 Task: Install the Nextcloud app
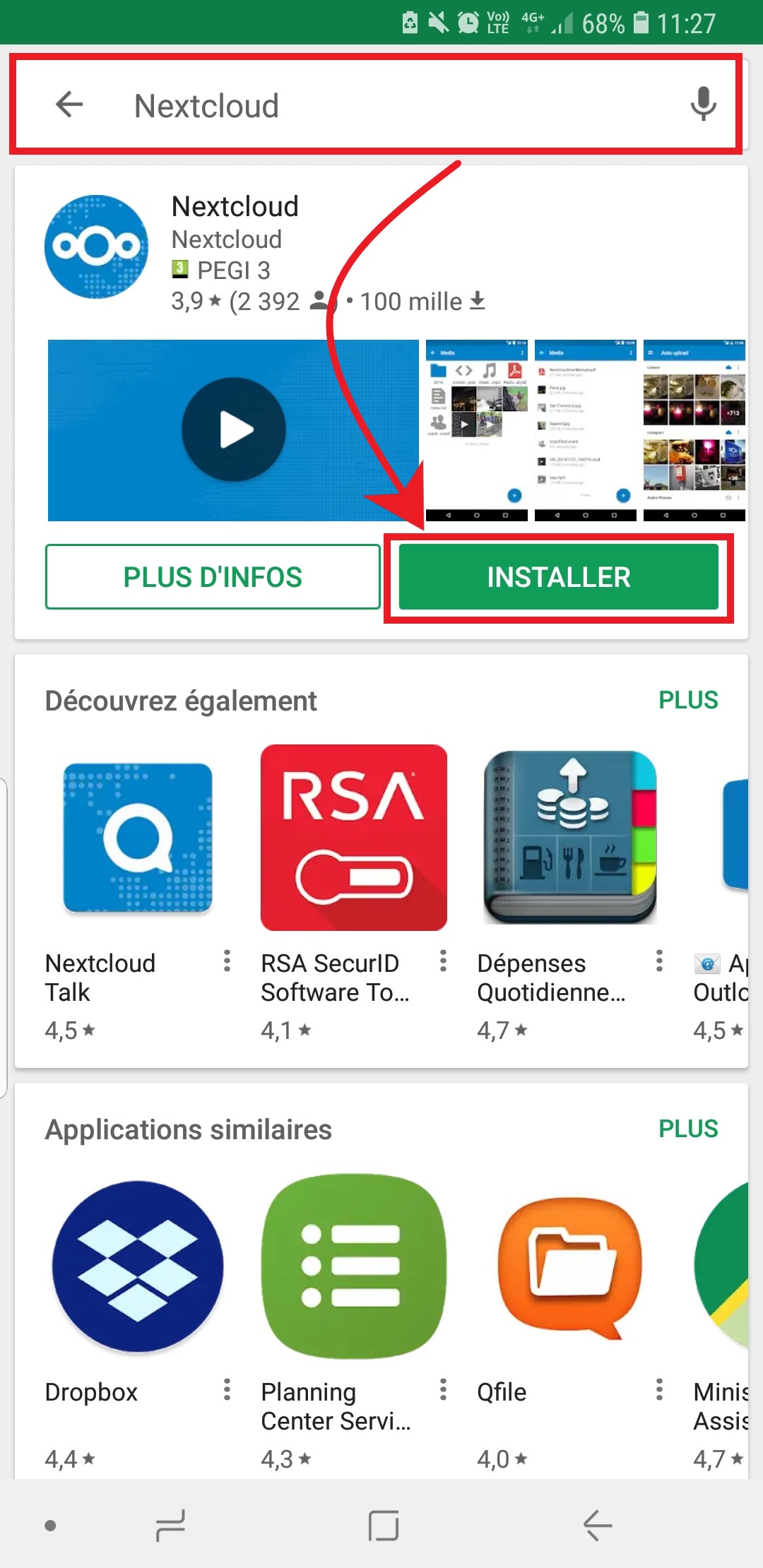[558, 577]
